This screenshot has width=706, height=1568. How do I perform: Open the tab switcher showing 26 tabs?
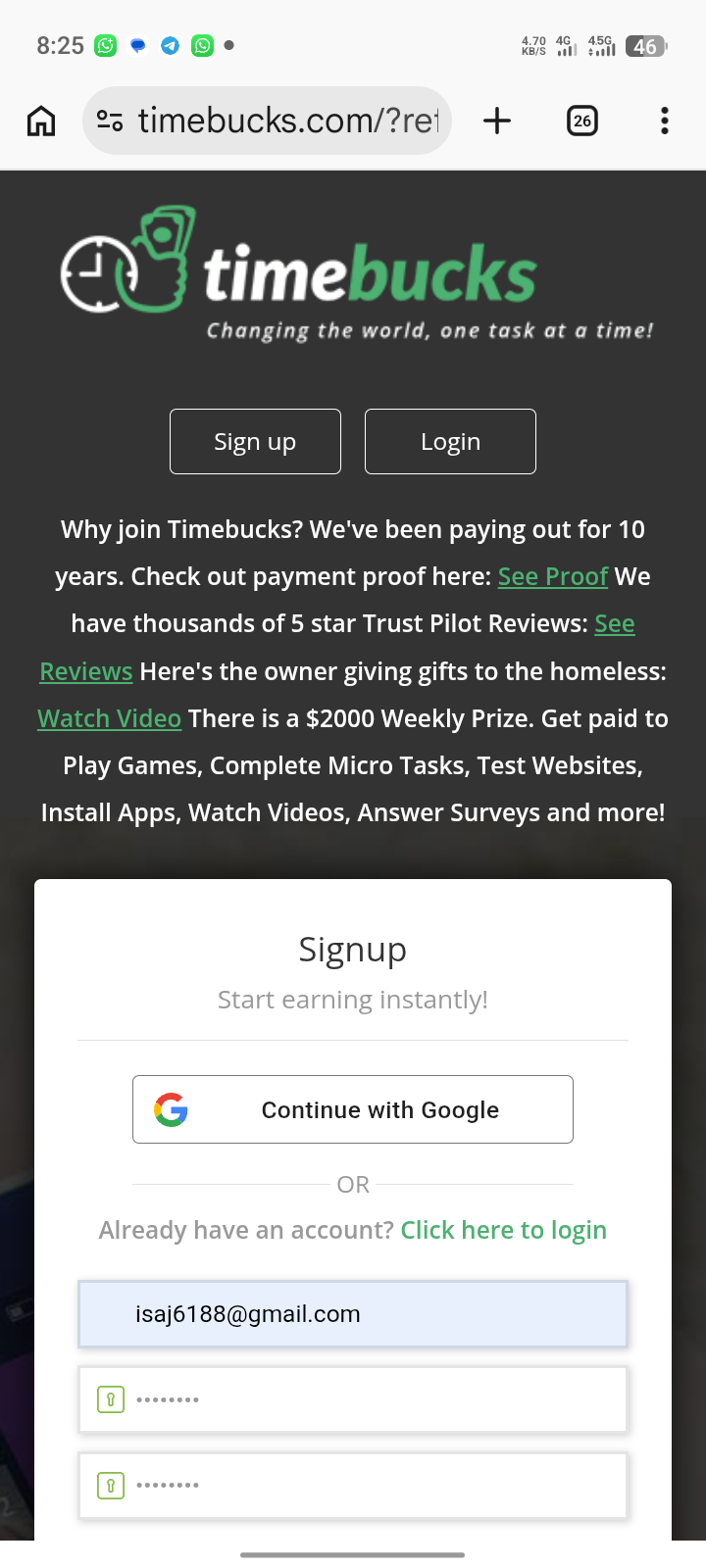(x=582, y=121)
